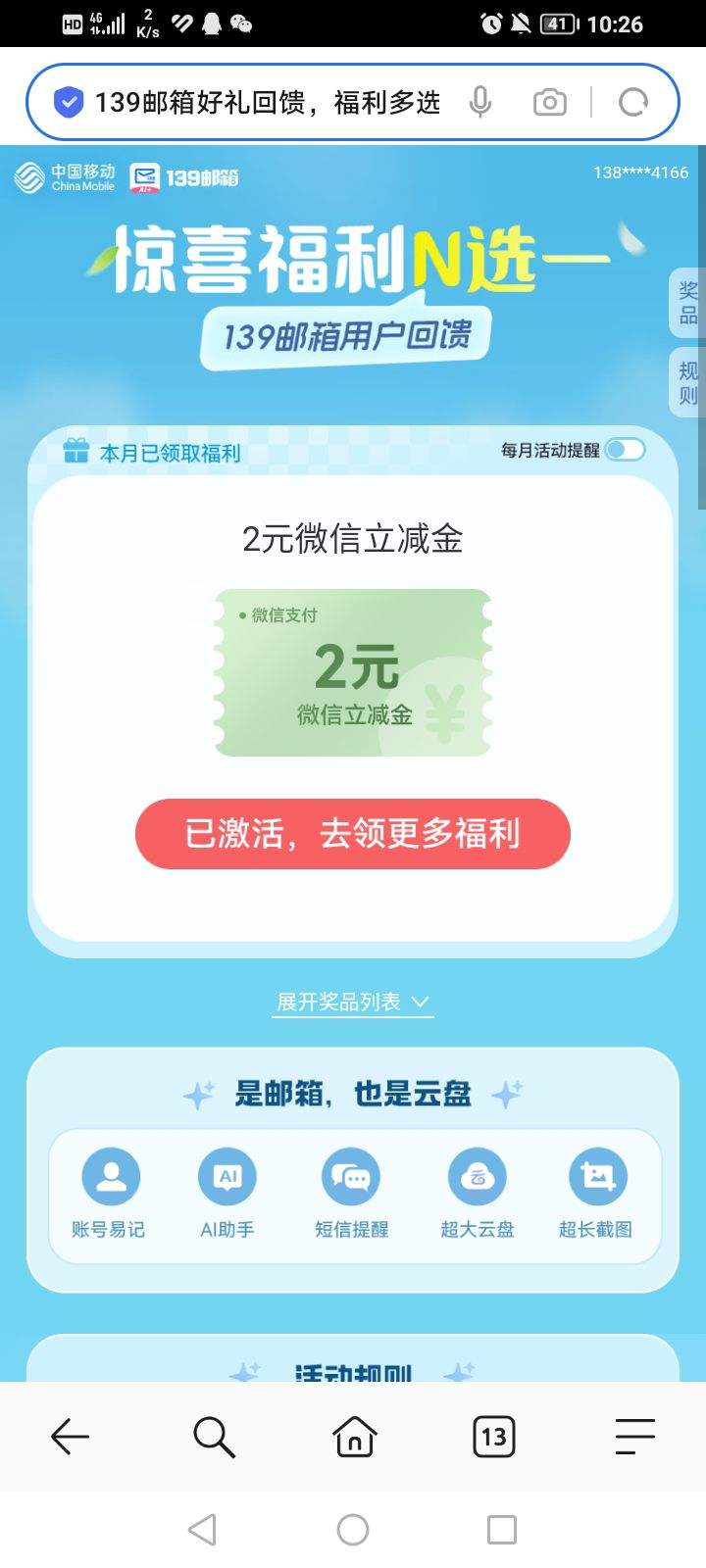Click the page refresh icon
The height and width of the screenshot is (1568, 706).
click(633, 101)
